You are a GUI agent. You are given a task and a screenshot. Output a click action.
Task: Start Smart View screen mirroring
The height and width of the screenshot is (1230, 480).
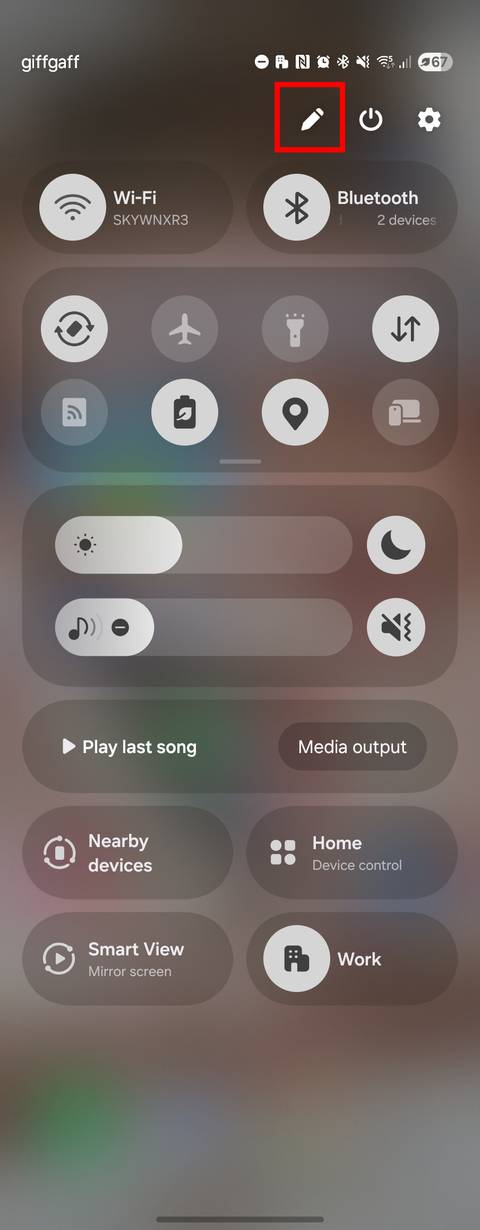tap(128, 959)
